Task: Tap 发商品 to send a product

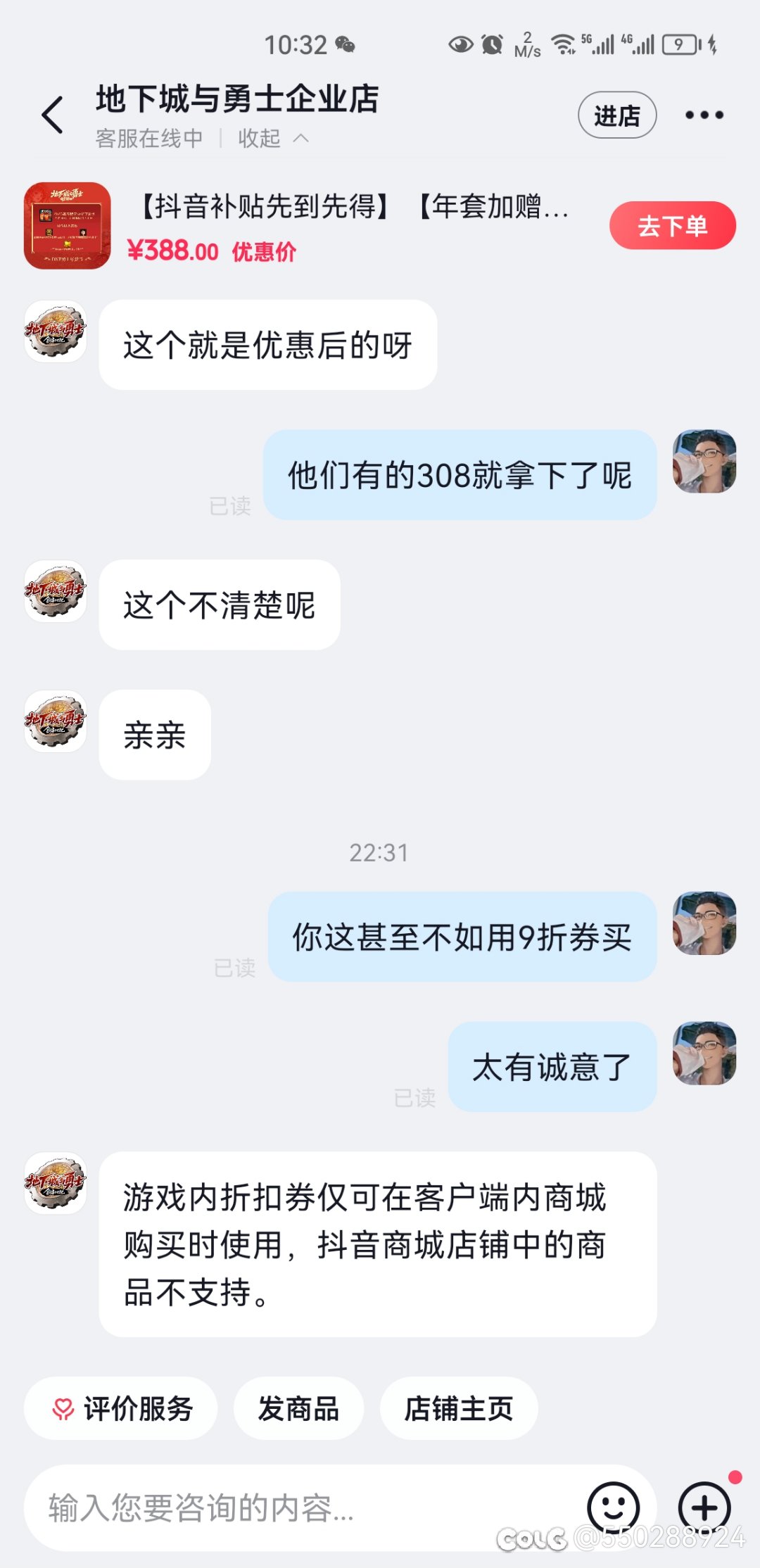Action: (x=298, y=1408)
